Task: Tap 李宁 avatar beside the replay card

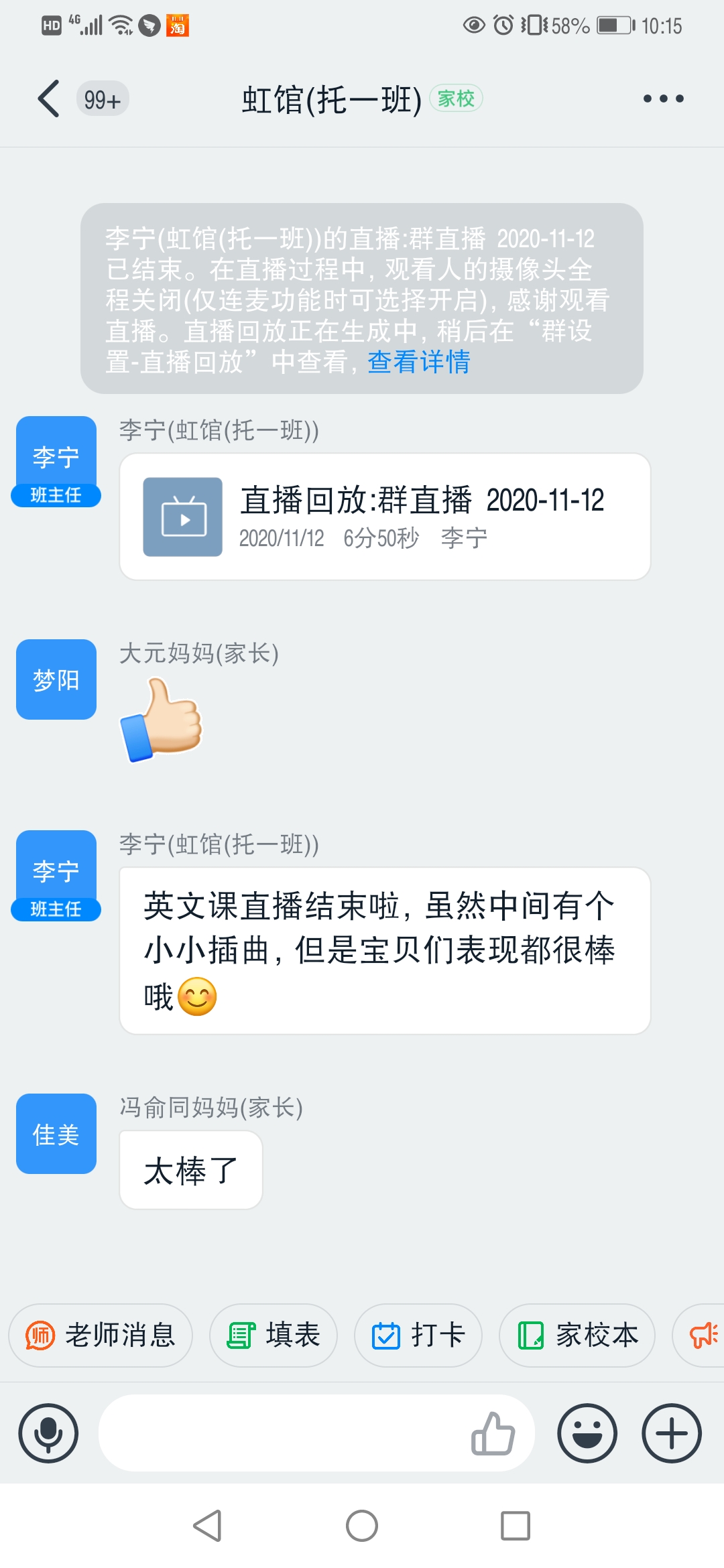Action: click(x=56, y=458)
